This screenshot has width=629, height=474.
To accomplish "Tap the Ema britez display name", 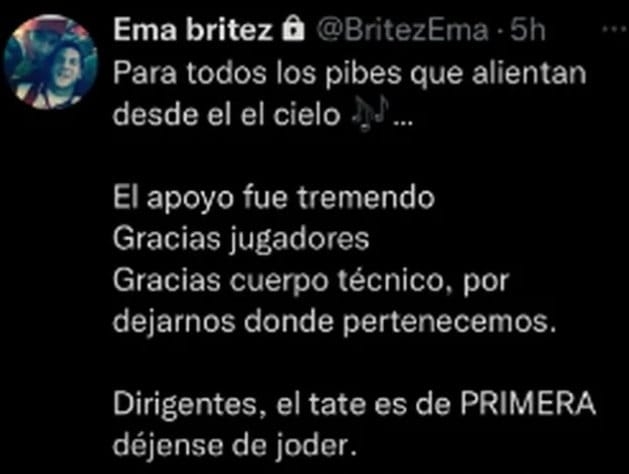I will [192, 31].
